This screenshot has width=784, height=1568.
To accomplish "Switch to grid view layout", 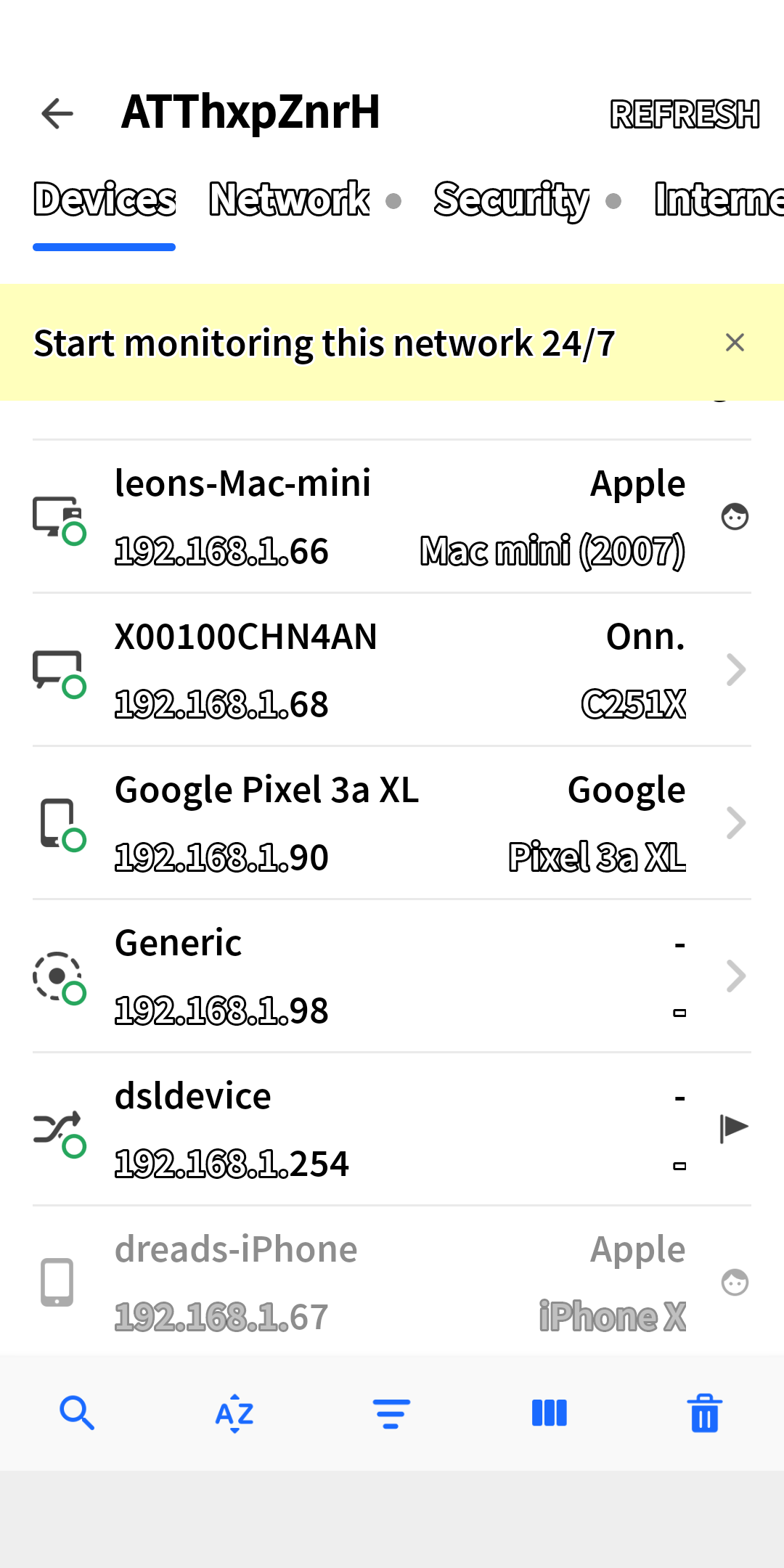I will (549, 1413).
